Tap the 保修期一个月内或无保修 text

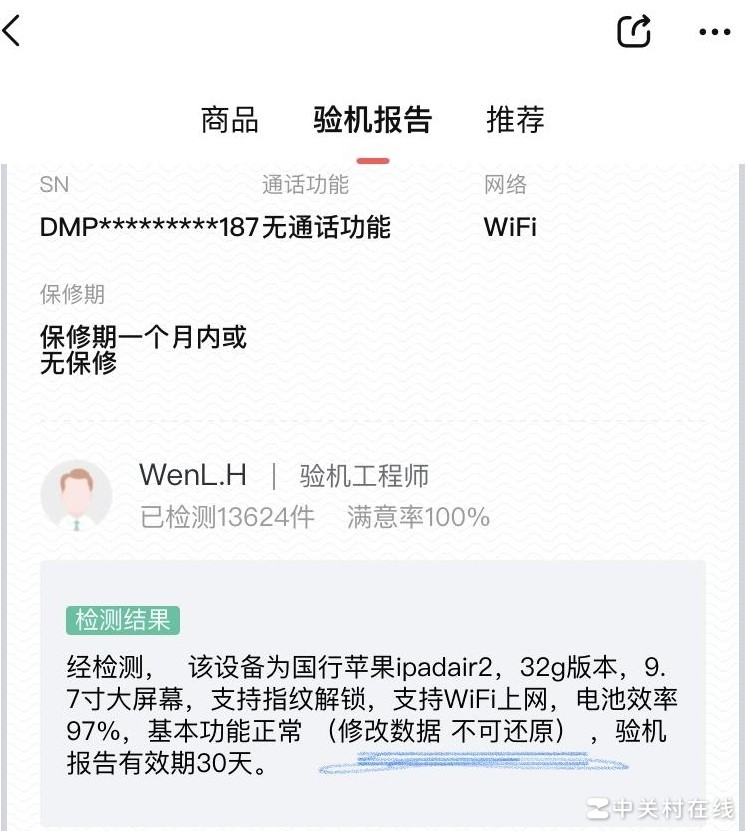pyautogui.click(x=144, y=350)
